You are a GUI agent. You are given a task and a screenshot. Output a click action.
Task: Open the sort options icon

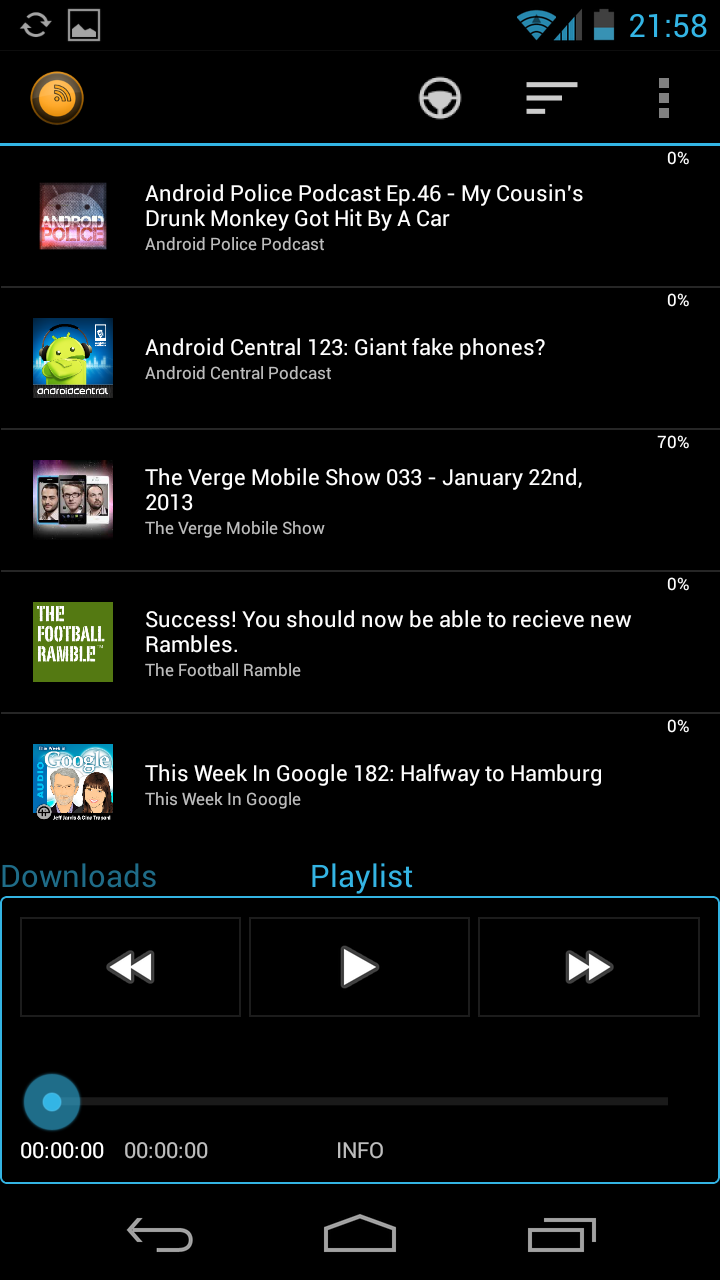tap(551, 98)
